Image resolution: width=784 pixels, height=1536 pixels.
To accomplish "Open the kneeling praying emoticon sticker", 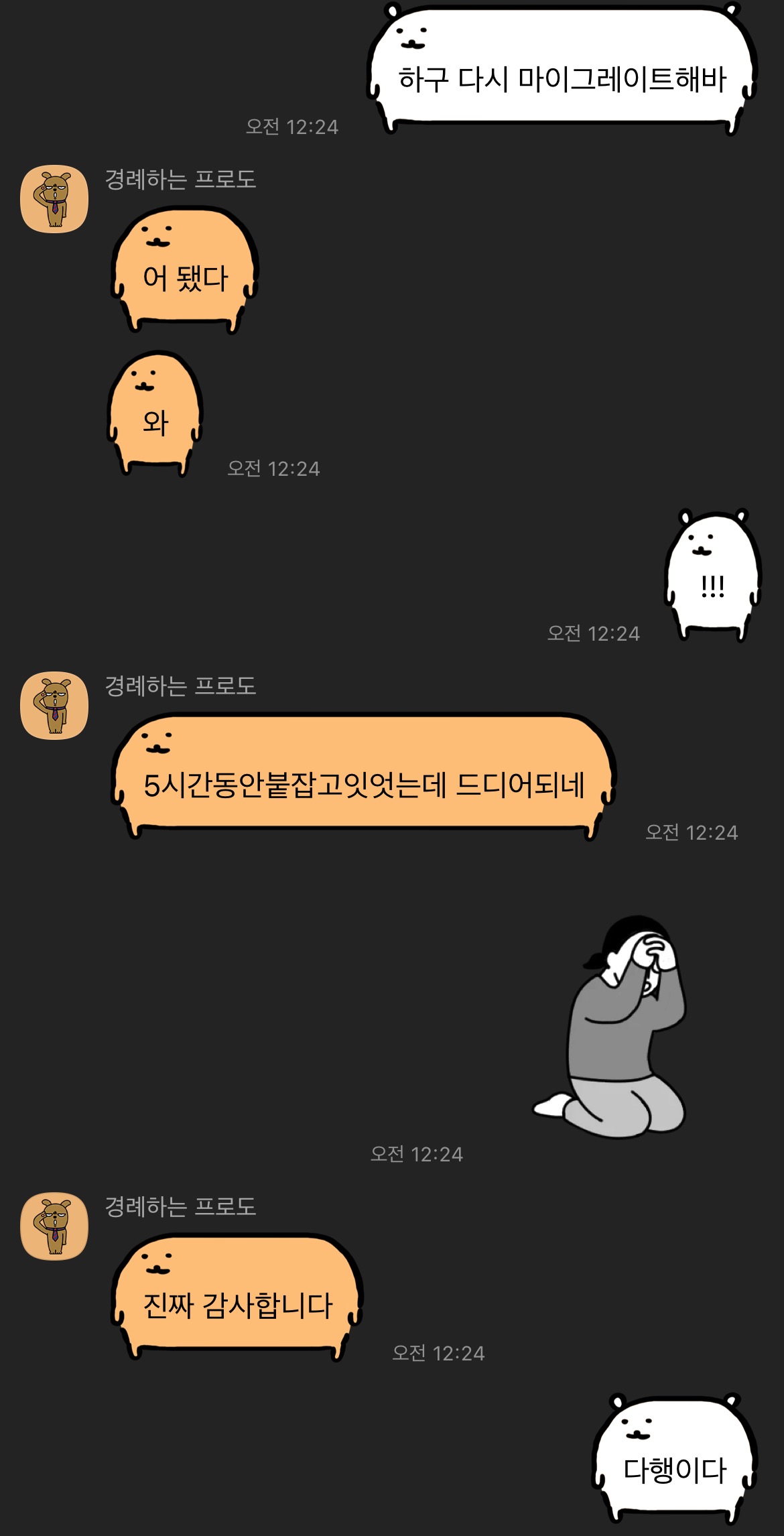I will coord(611,1026).
